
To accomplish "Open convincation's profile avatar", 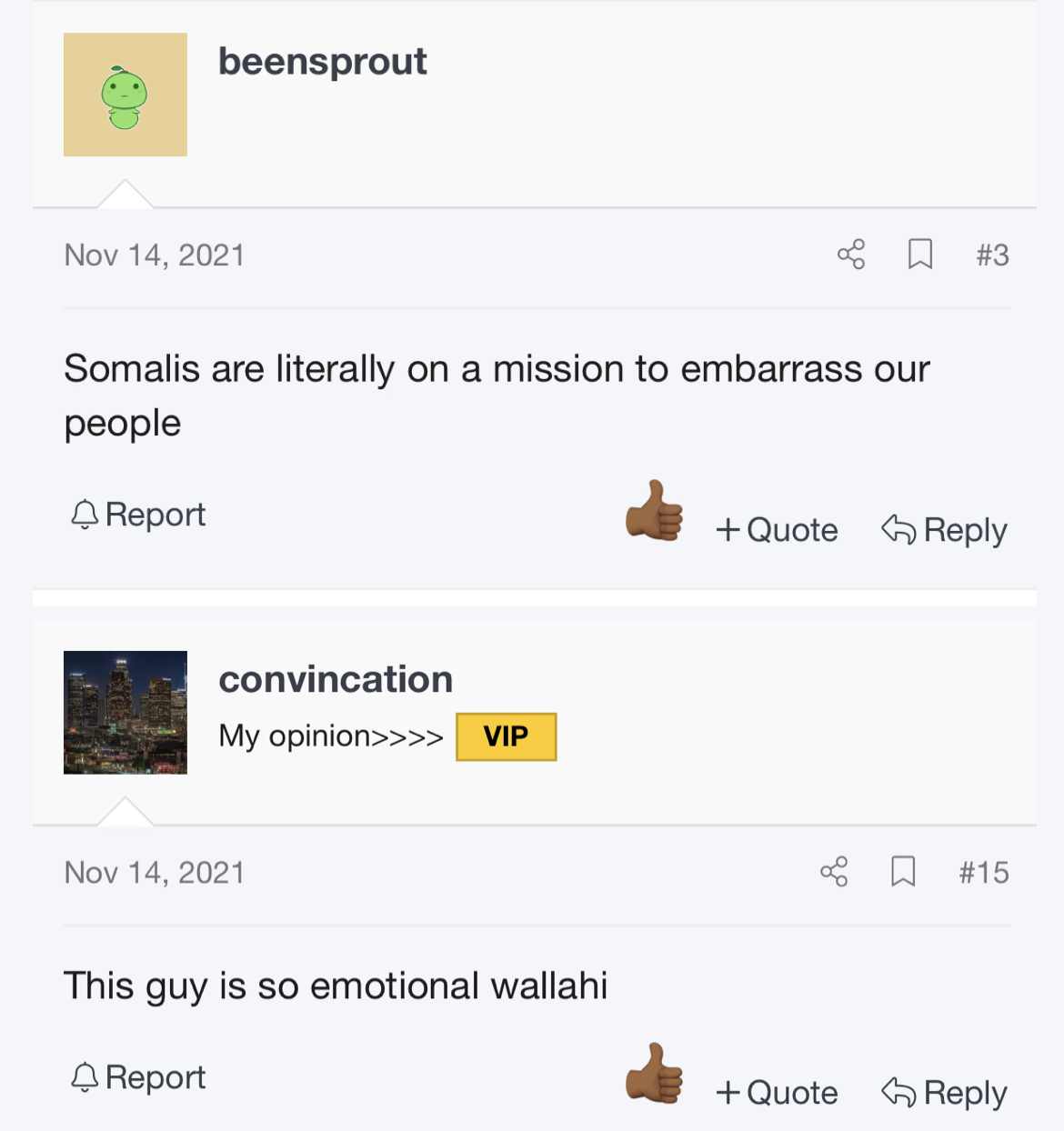I will [125, 712].
